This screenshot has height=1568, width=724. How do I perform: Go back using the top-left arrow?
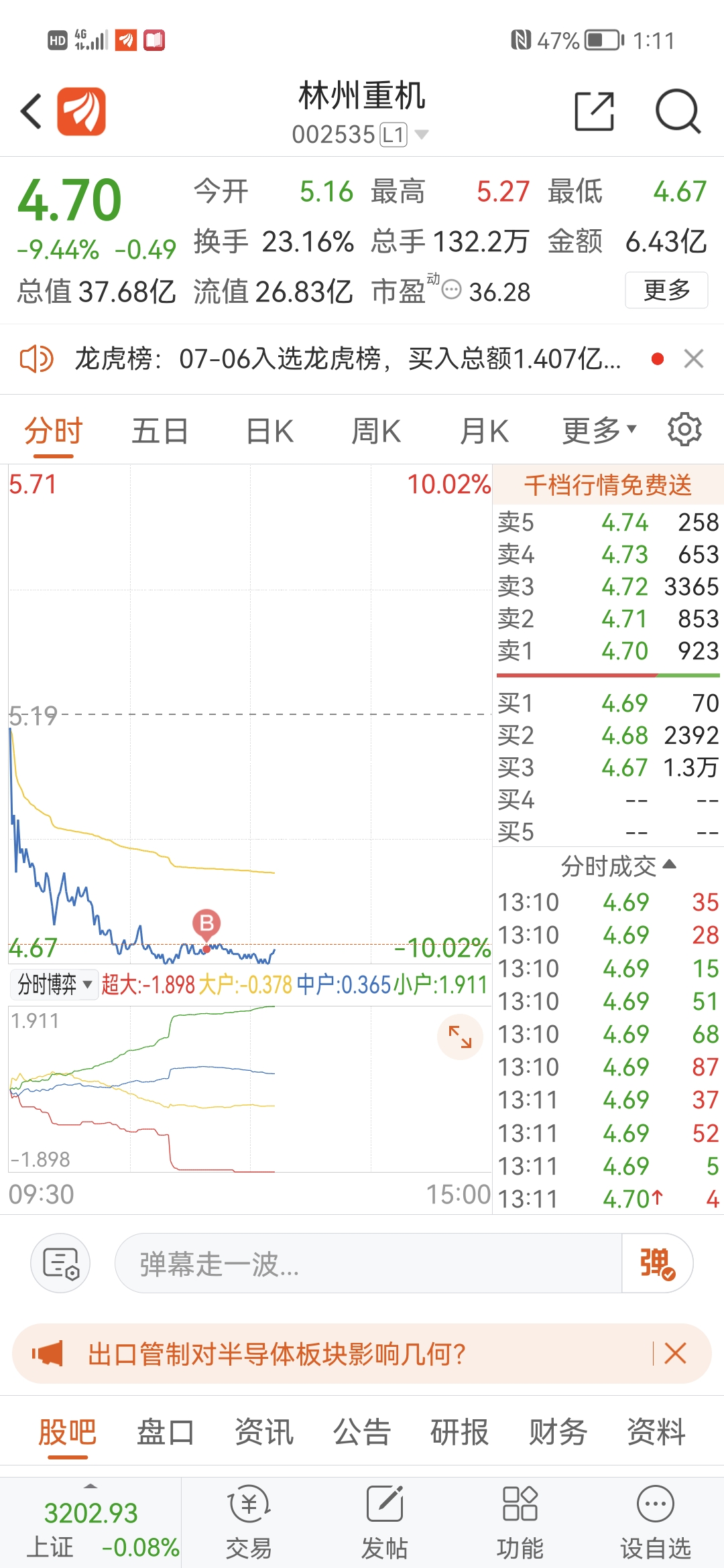pos(32,111)
